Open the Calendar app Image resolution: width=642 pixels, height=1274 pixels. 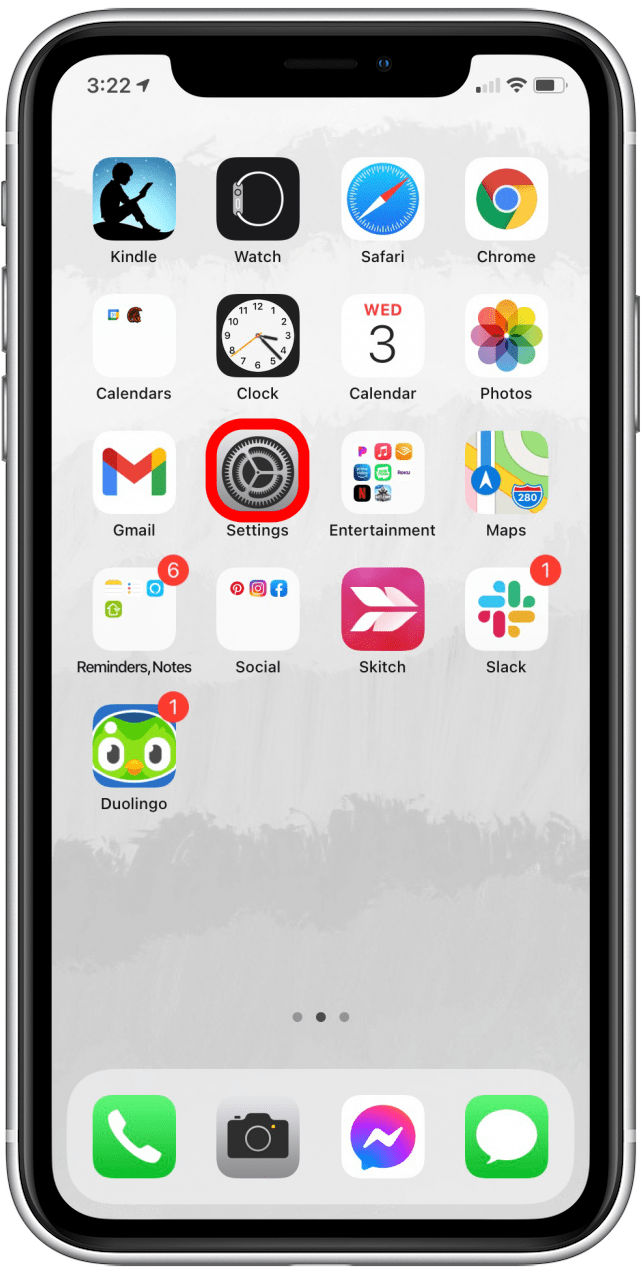click(x=382, y=335)
